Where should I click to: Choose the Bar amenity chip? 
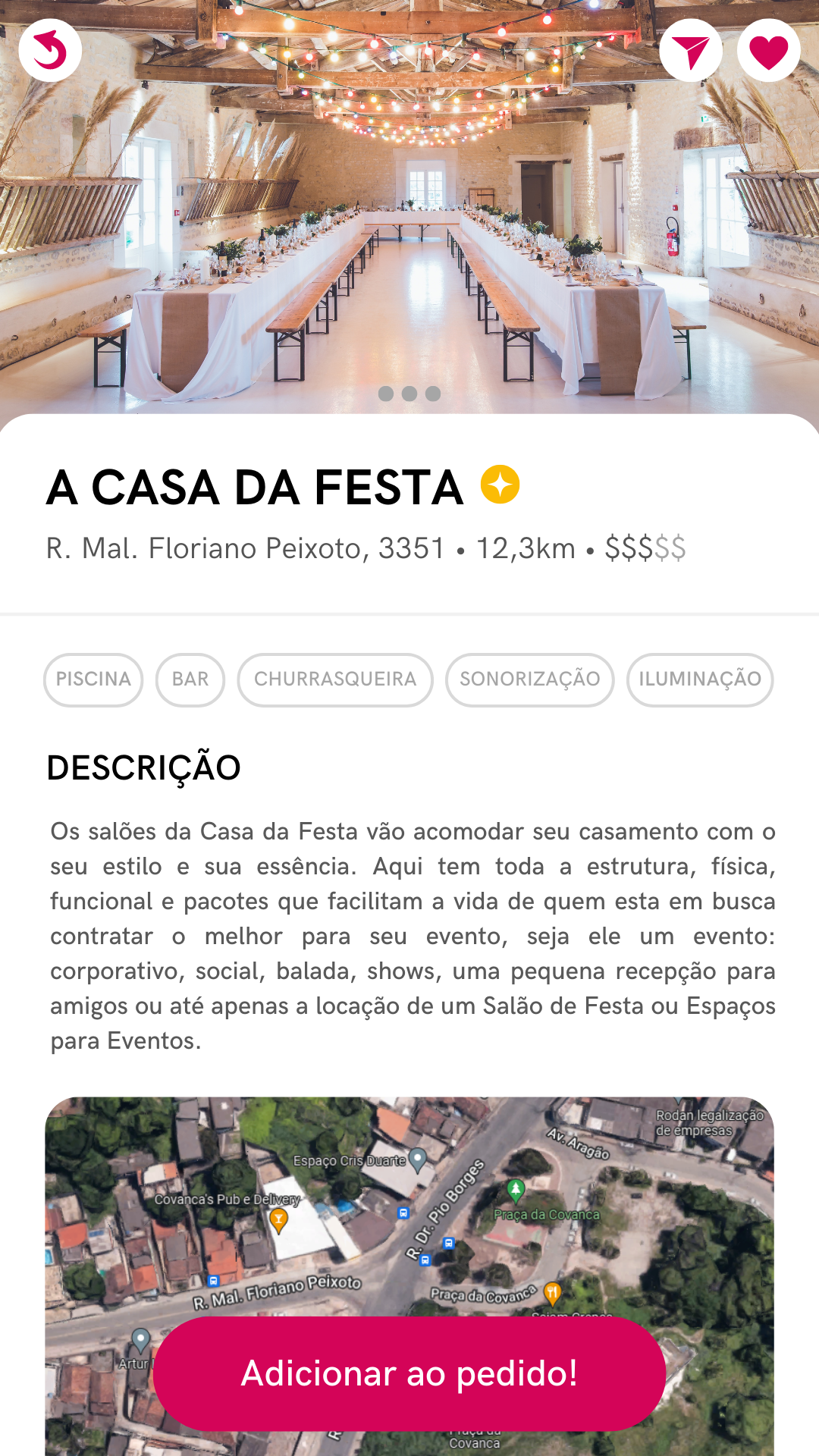coord(190,679)
